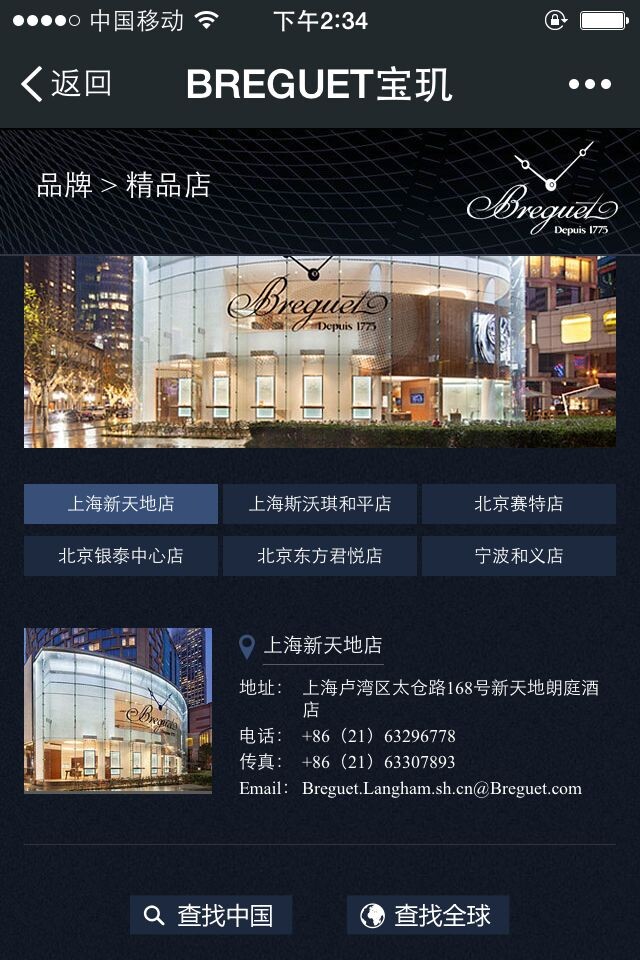The height and width of the screenshot is (960, 640).
Task: View 北京银泰中心店 boutique info
Action: (120, 556)
